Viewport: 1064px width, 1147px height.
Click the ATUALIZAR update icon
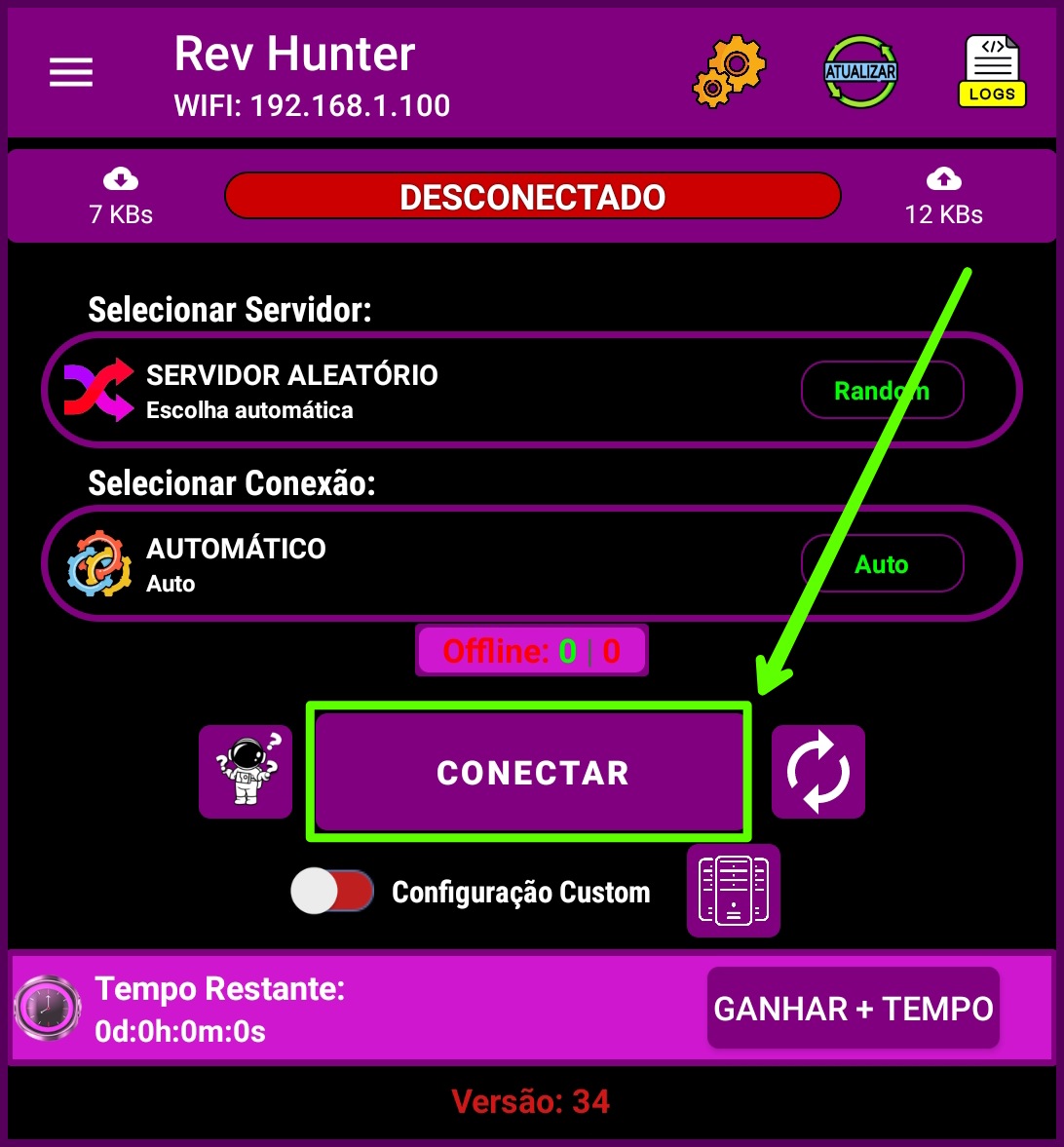[859, 71]
